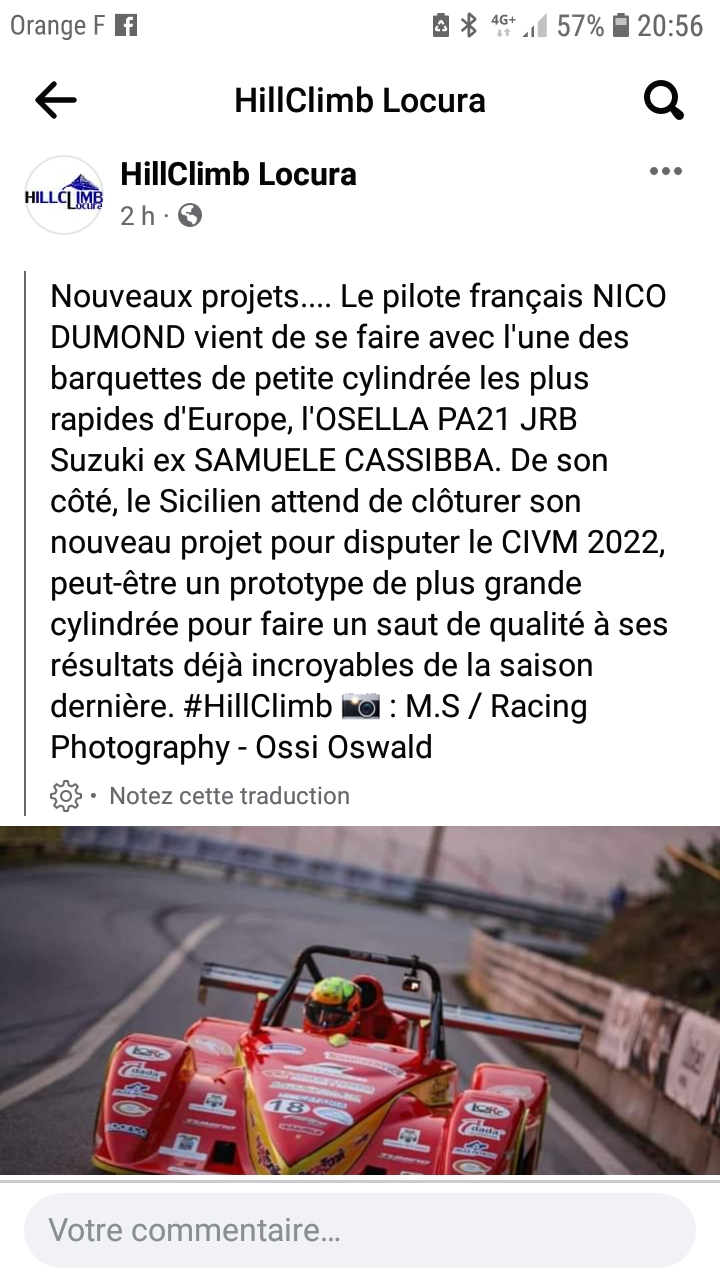Open the translation settings gear
Viewport: 720px width, 1280px height.
click(x=66, y=796)
